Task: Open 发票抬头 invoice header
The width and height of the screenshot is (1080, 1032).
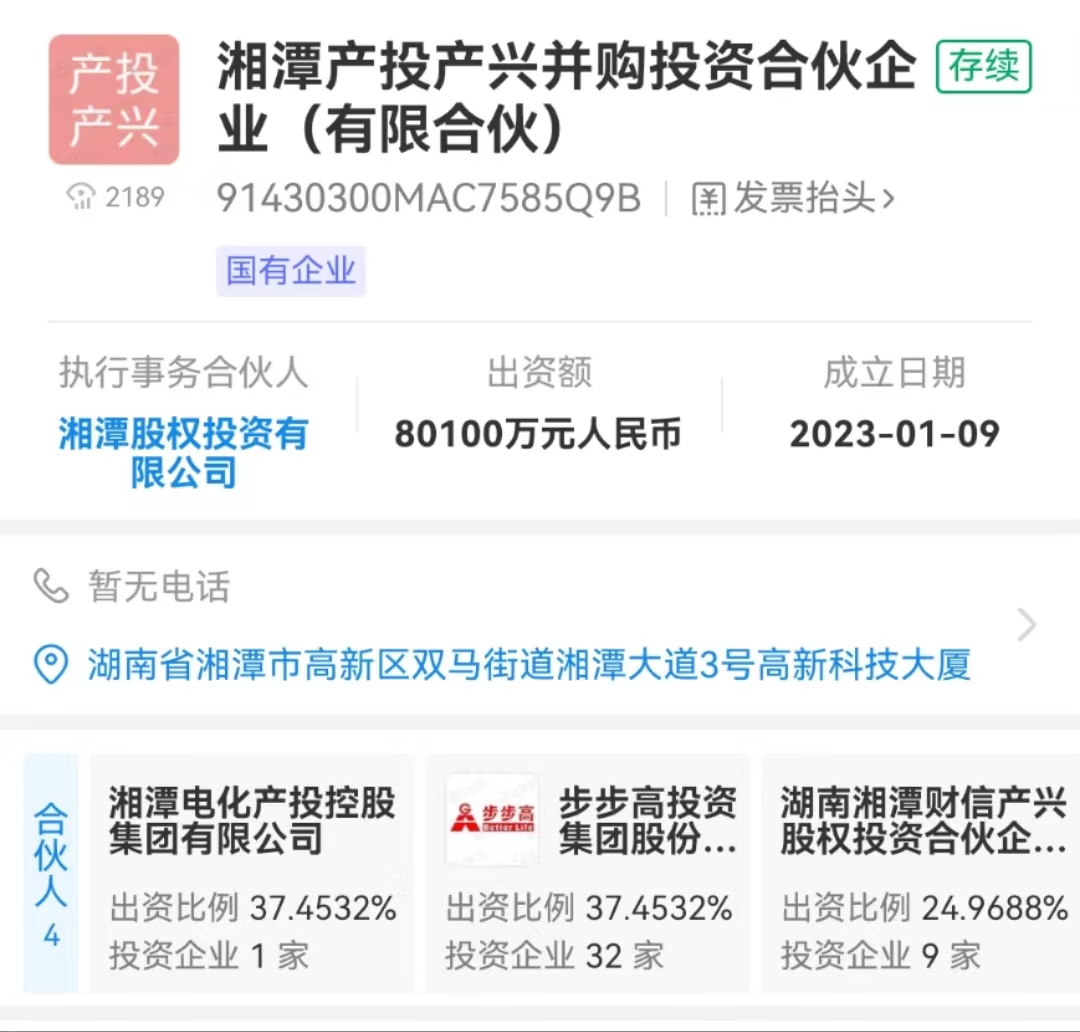Action: pyautogui.click(x=793, y=198)
